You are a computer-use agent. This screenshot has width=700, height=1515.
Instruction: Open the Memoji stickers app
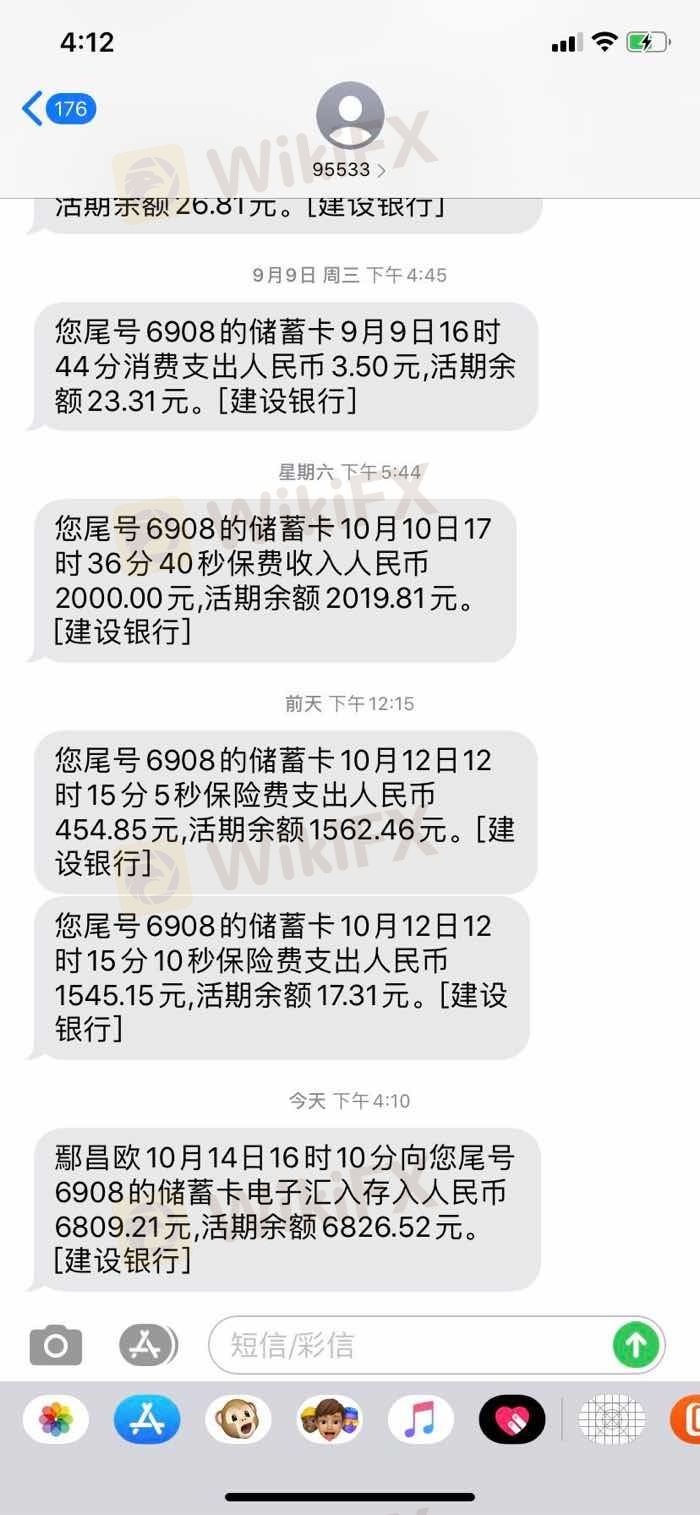click(329, 1419)
